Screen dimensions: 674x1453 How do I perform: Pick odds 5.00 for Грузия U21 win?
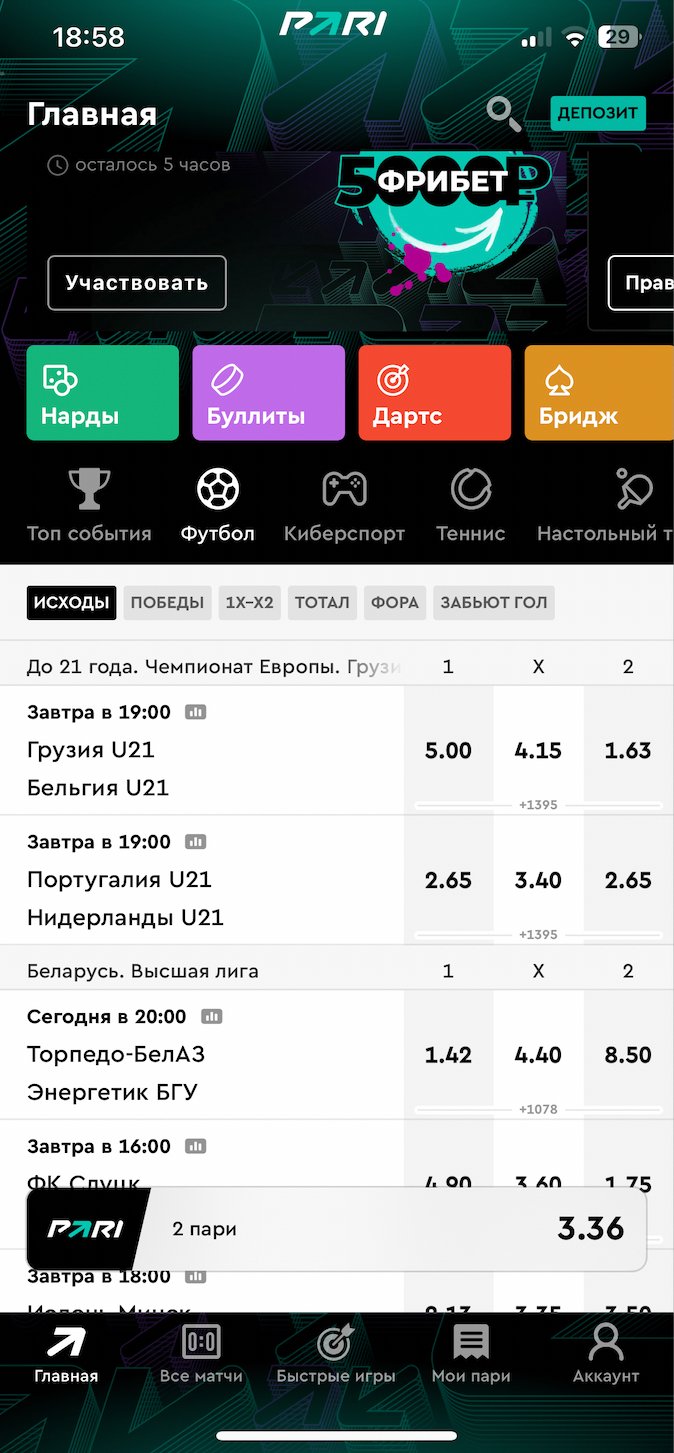point(448,750)
